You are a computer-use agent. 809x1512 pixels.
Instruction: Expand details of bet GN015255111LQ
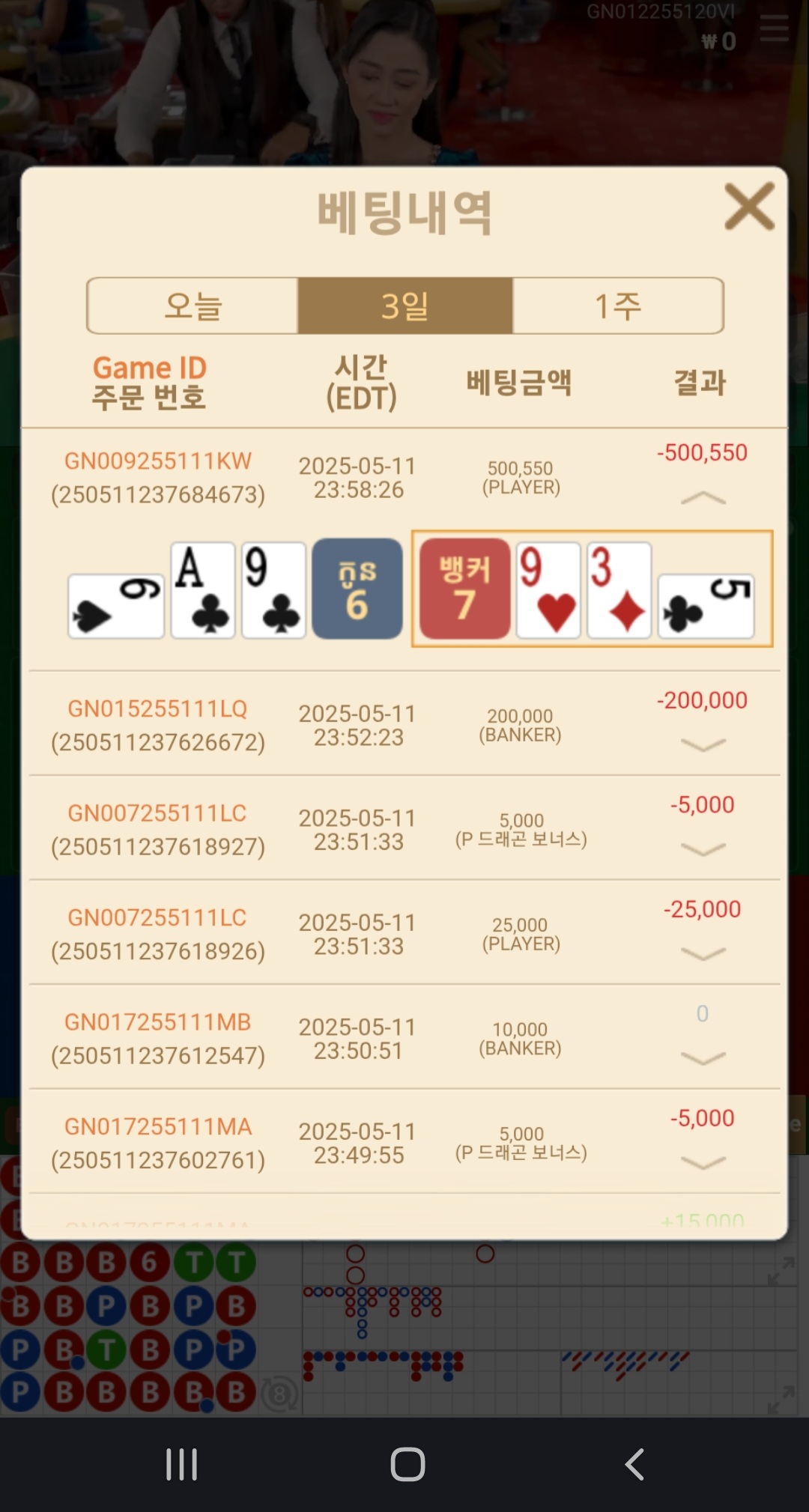[703, 744]
